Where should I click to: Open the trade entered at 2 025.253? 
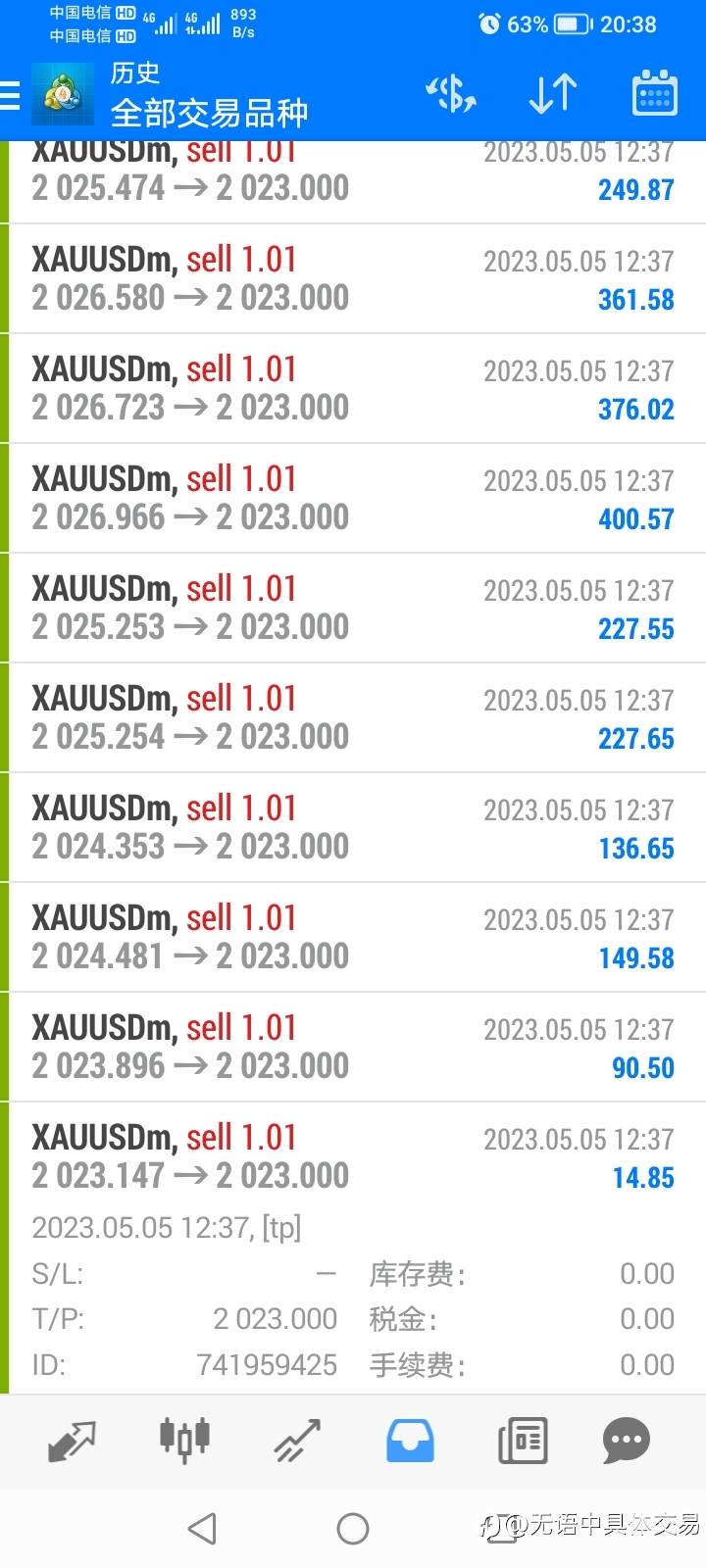point(353,608)
